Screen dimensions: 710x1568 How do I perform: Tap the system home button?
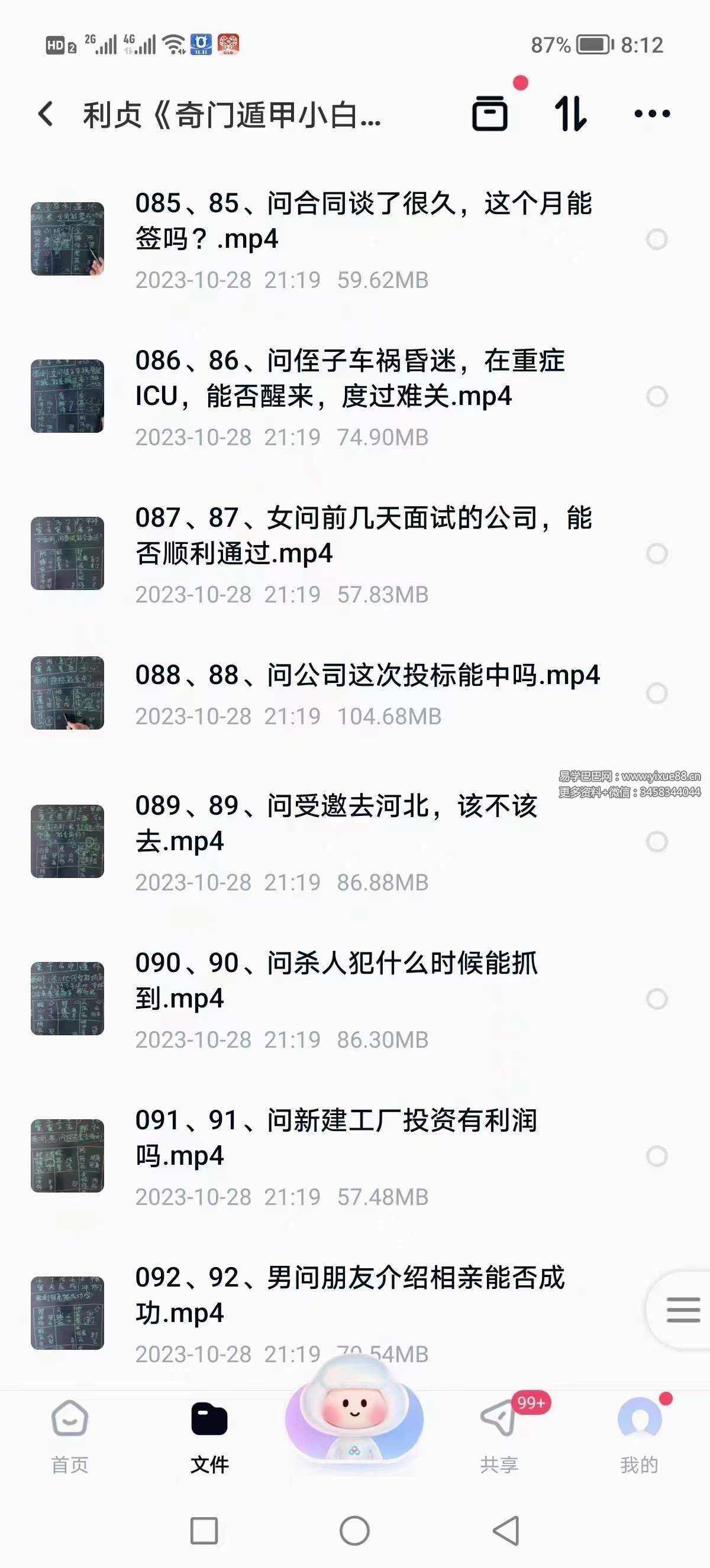click(x=354, y=1530)
